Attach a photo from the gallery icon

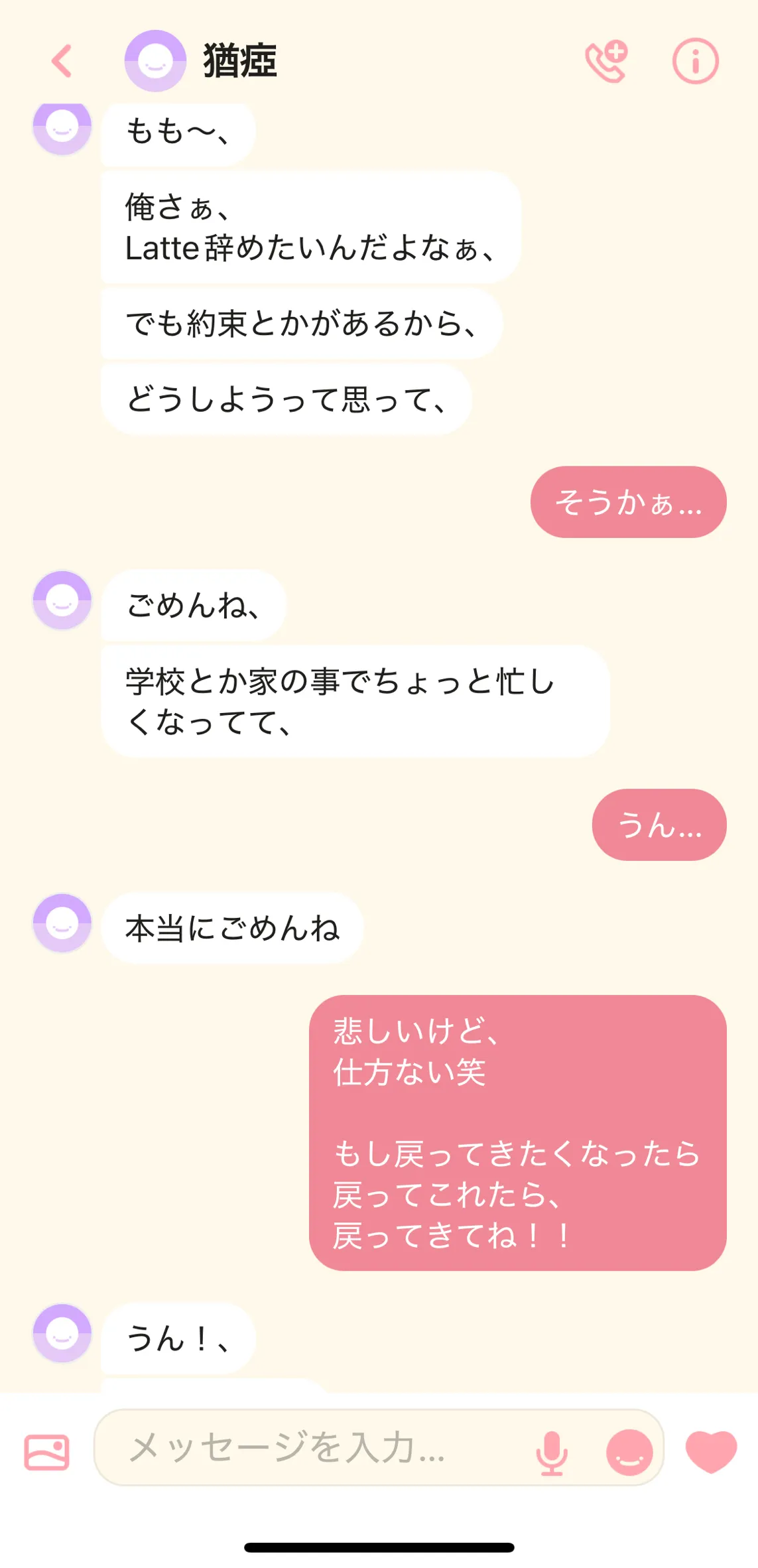tap(46, 1452)
